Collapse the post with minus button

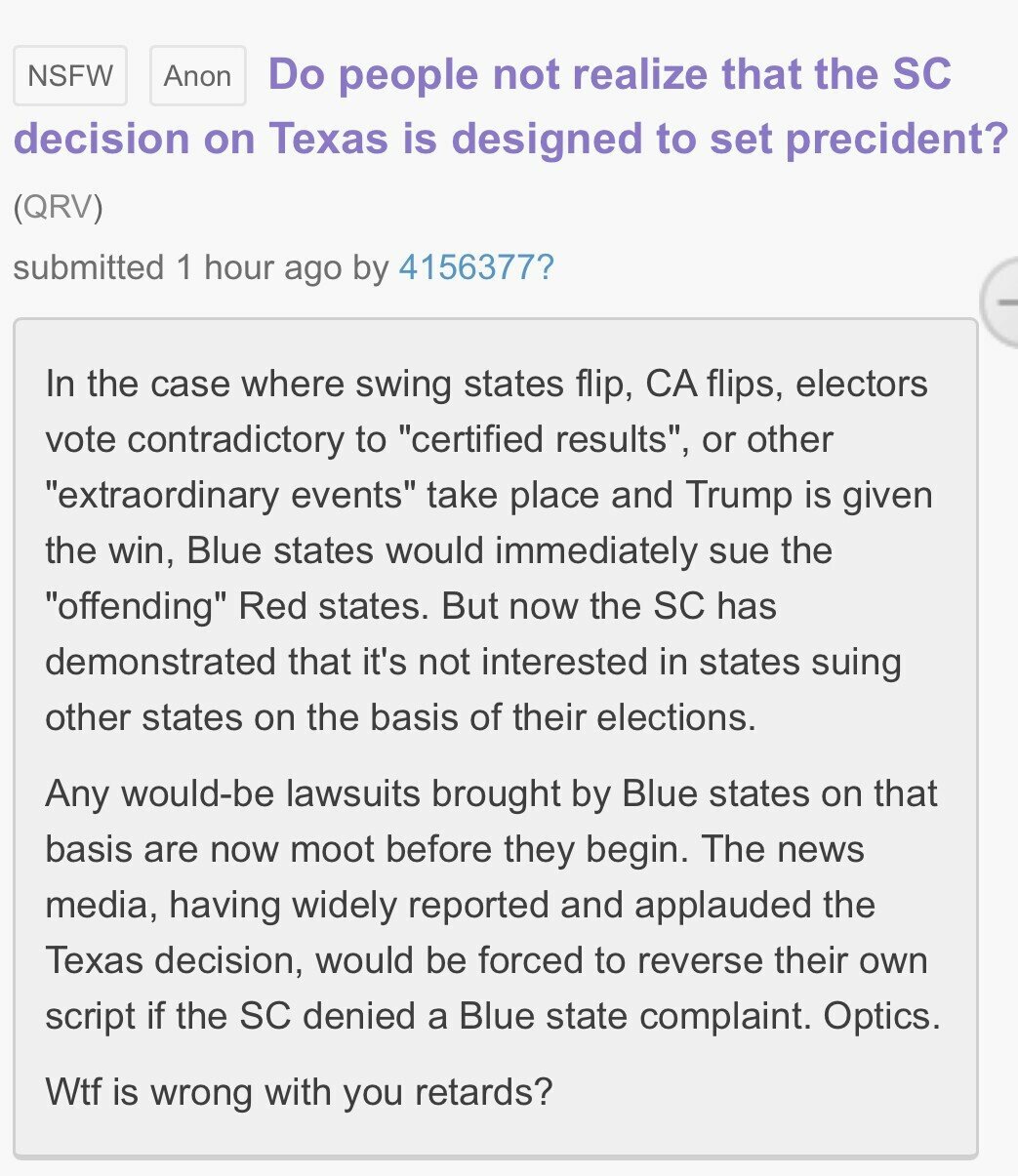pos(1003,304)
